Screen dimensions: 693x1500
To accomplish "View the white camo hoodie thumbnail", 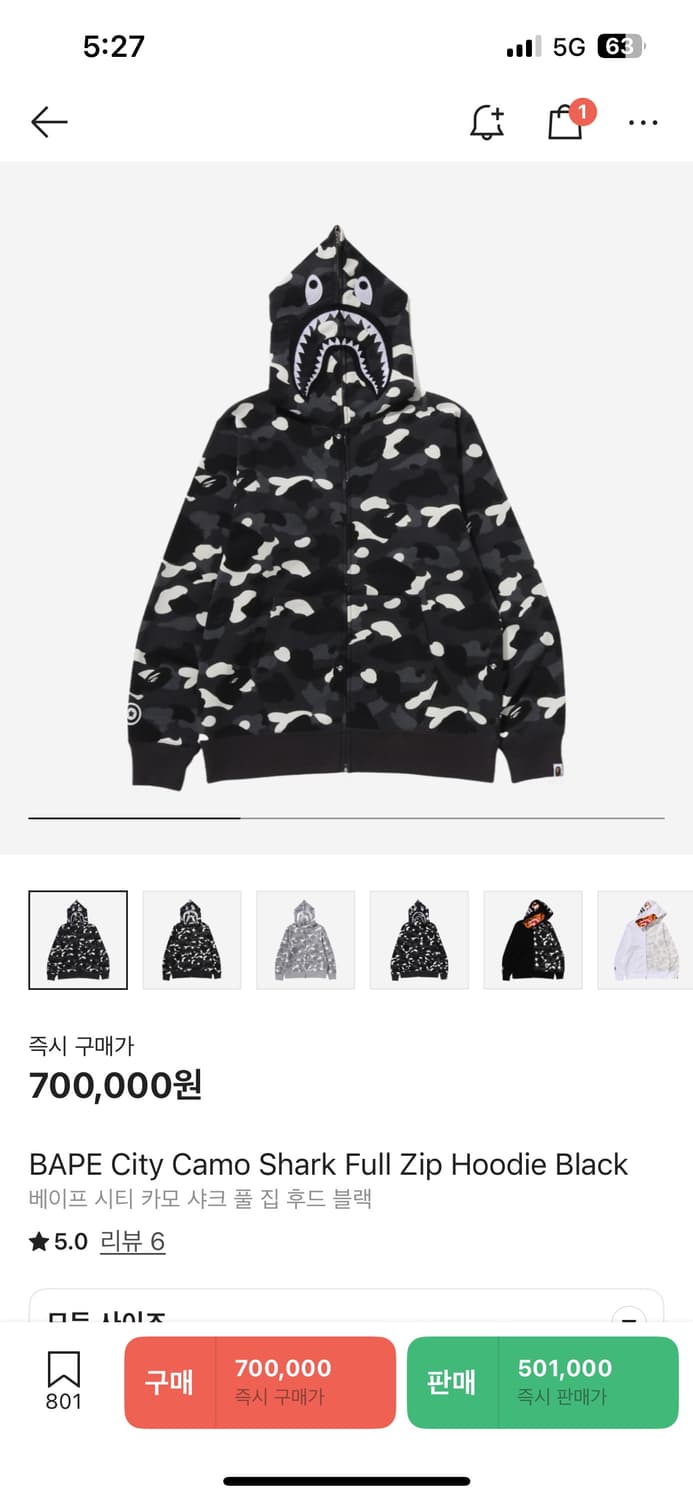I will (645, 940).
